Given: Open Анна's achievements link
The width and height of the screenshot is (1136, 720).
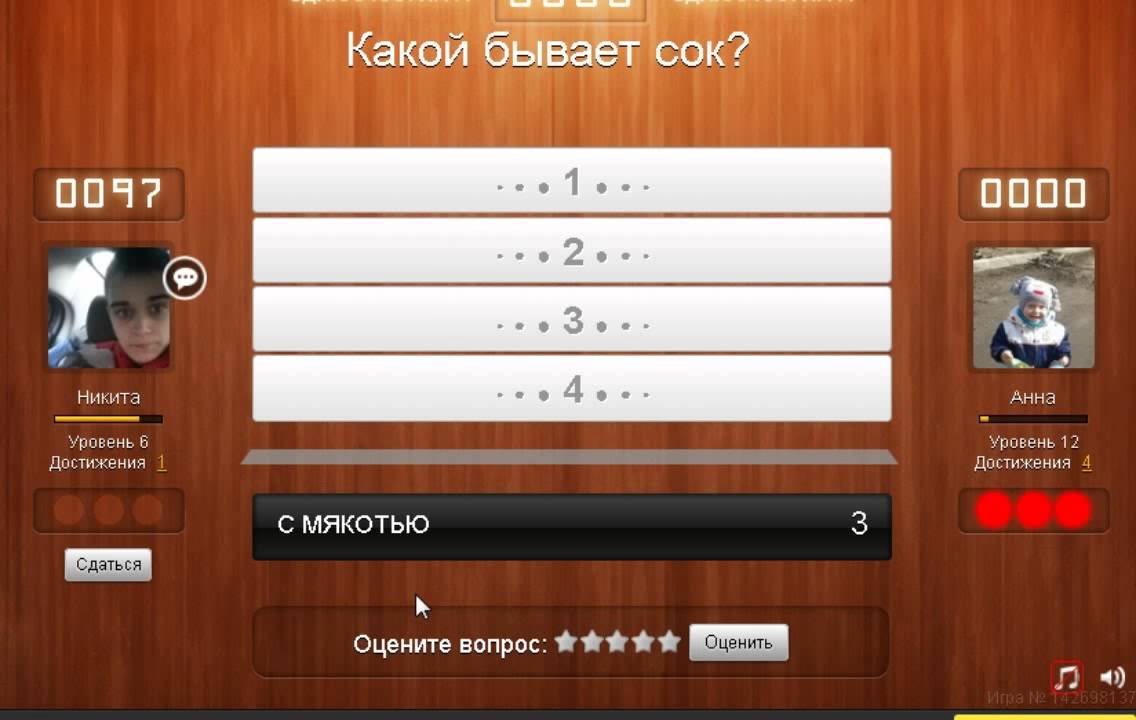Looking at the screenshot, I should click(1086, 463).
